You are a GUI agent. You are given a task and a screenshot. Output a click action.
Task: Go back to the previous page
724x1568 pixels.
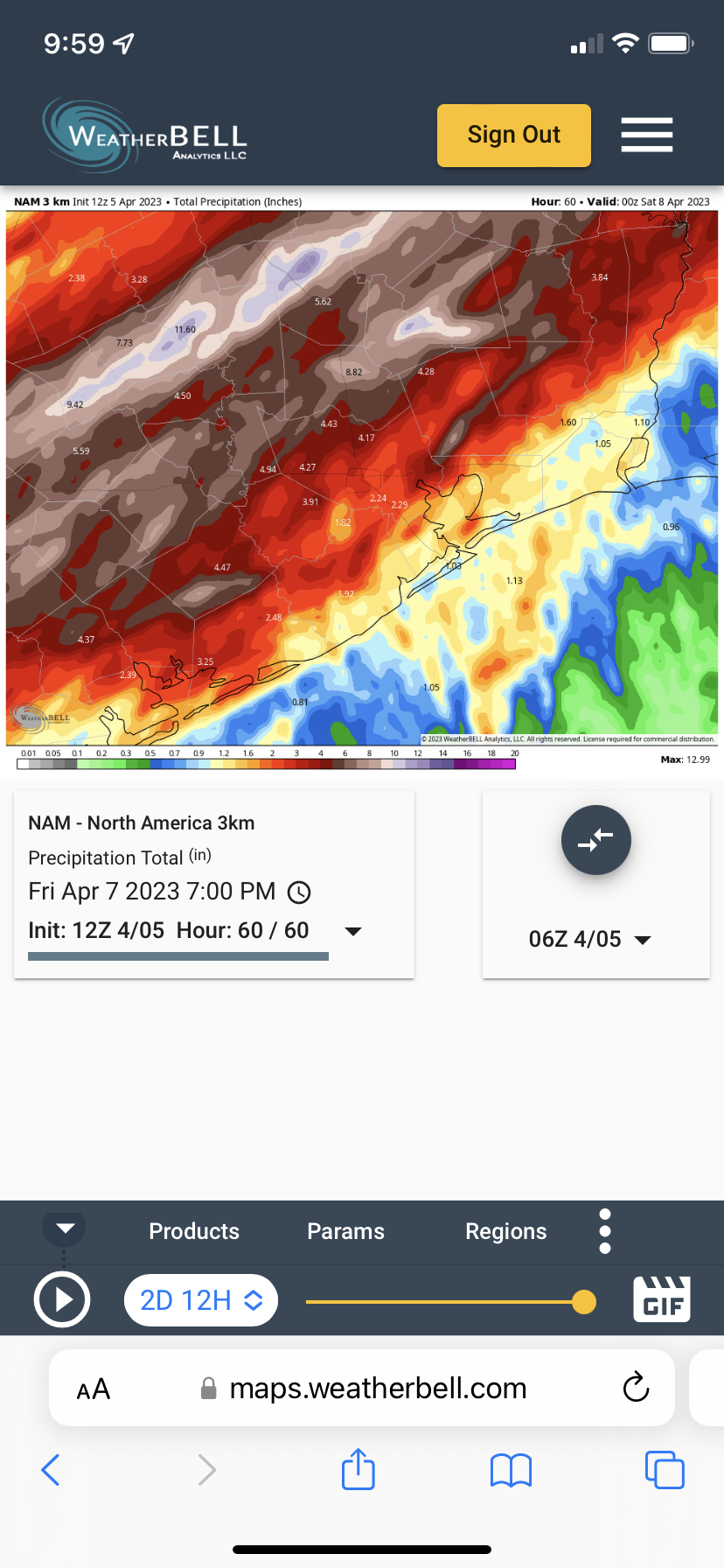click(51, 1470)
